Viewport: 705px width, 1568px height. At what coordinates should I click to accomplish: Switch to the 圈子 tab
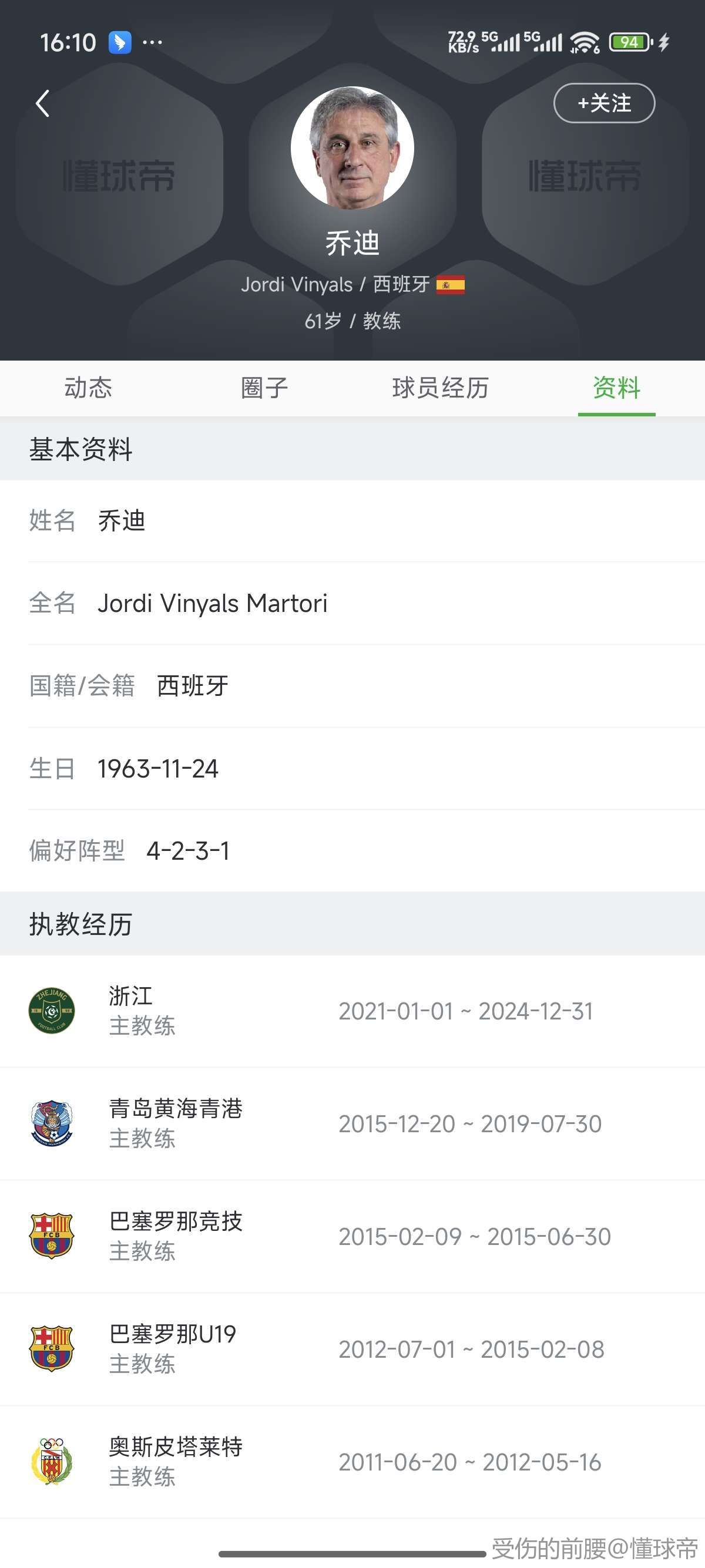click(x=264, y=388)
